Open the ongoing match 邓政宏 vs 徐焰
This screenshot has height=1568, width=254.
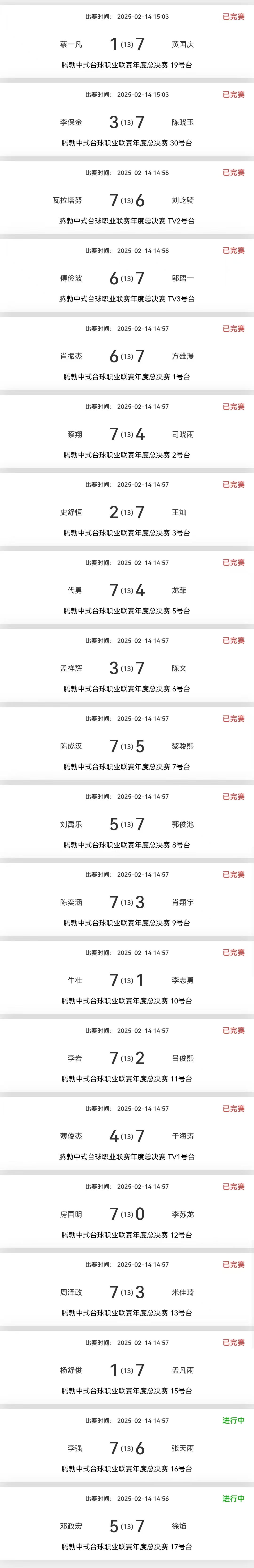127,1526
